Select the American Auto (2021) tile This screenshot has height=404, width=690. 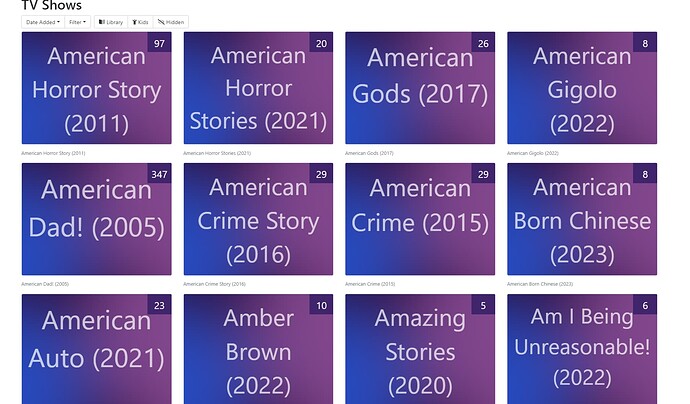[x=96, y=349]
